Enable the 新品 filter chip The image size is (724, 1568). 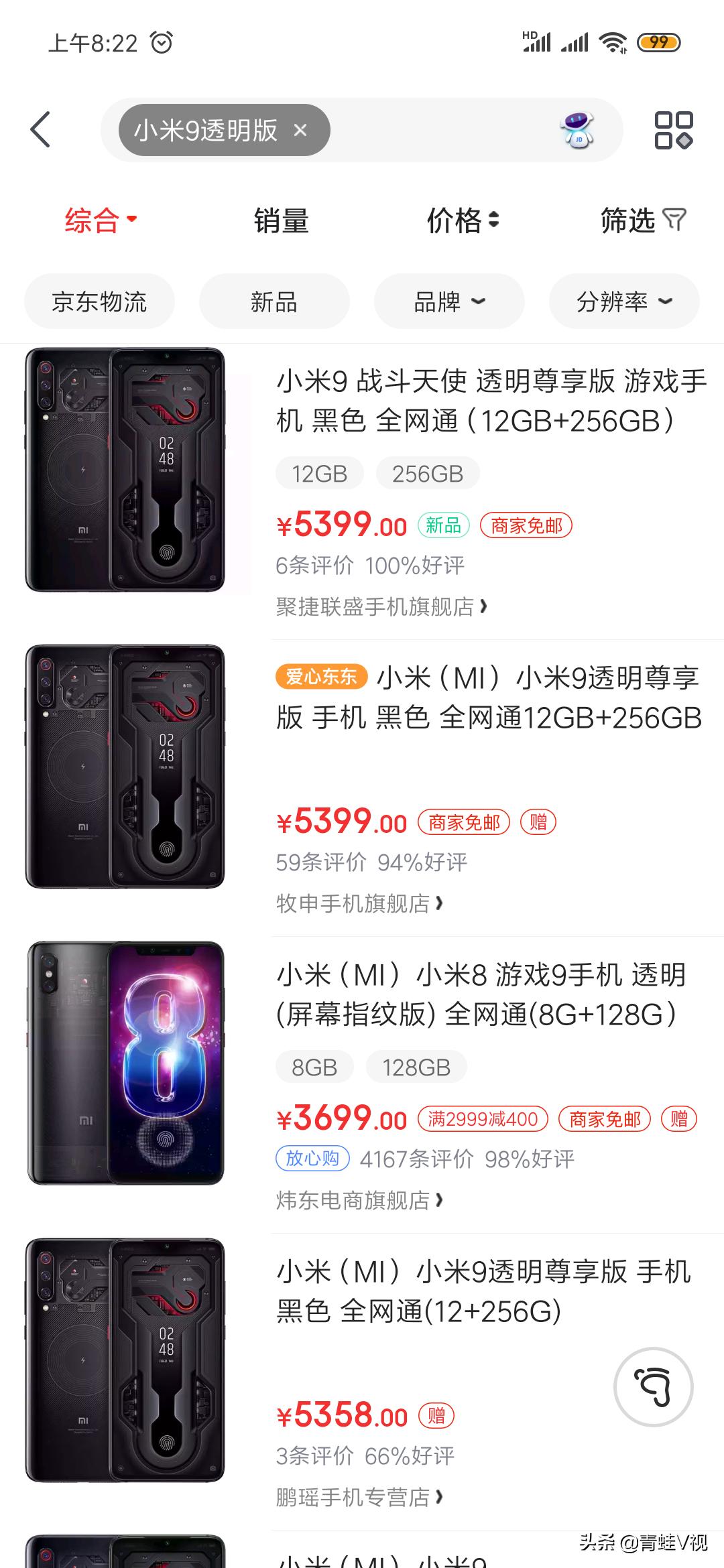tap(274, 301)
